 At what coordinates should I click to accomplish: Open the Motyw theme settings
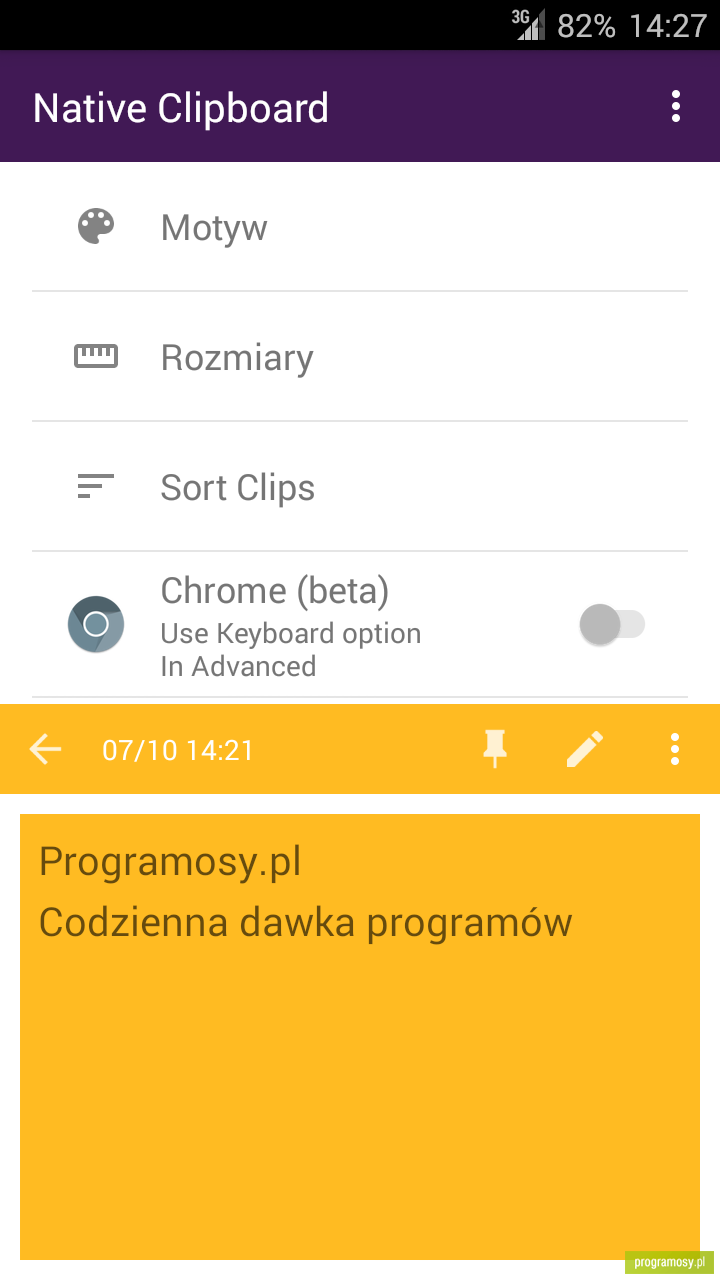pyautogui.click(x=360, y=227)
